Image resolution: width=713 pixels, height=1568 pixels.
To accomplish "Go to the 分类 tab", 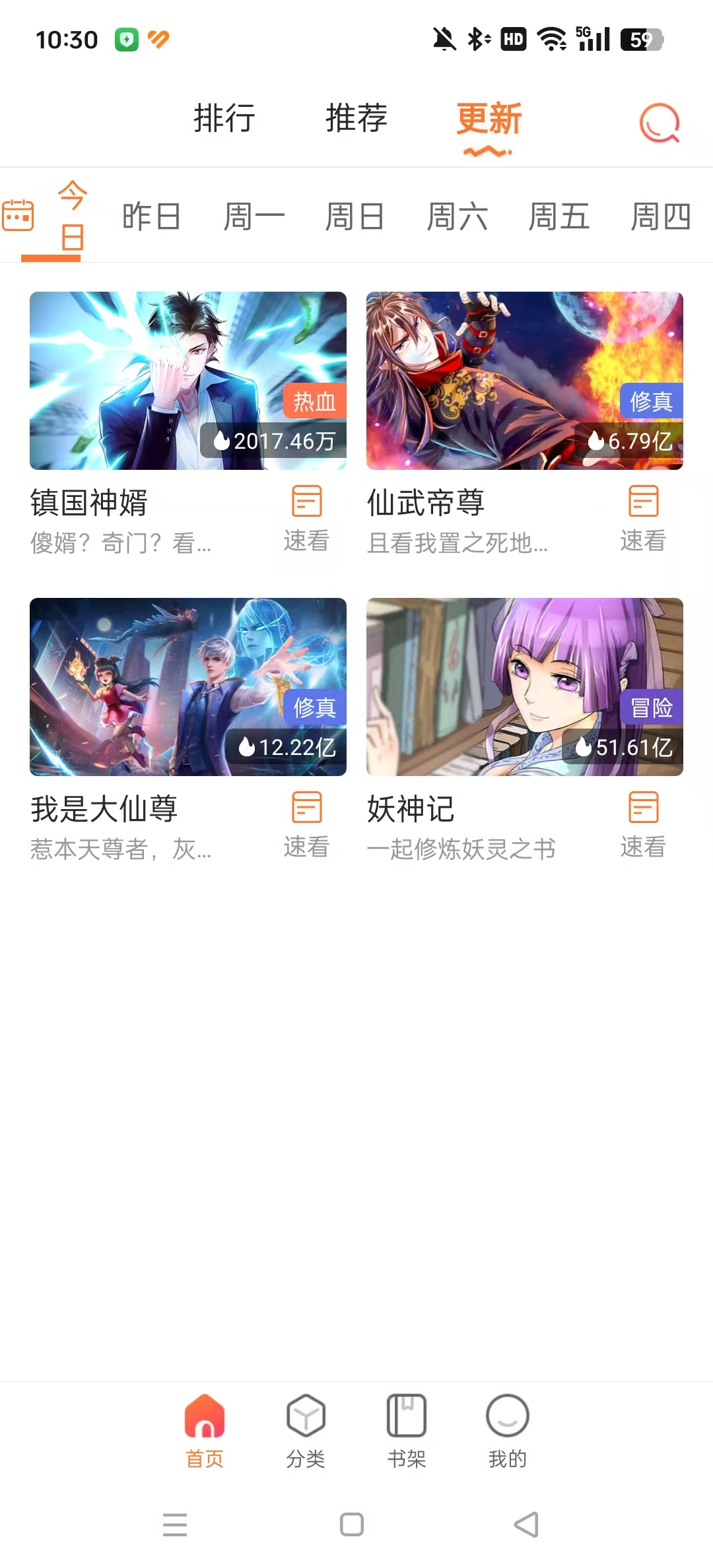I will [x=306, y=1431].
